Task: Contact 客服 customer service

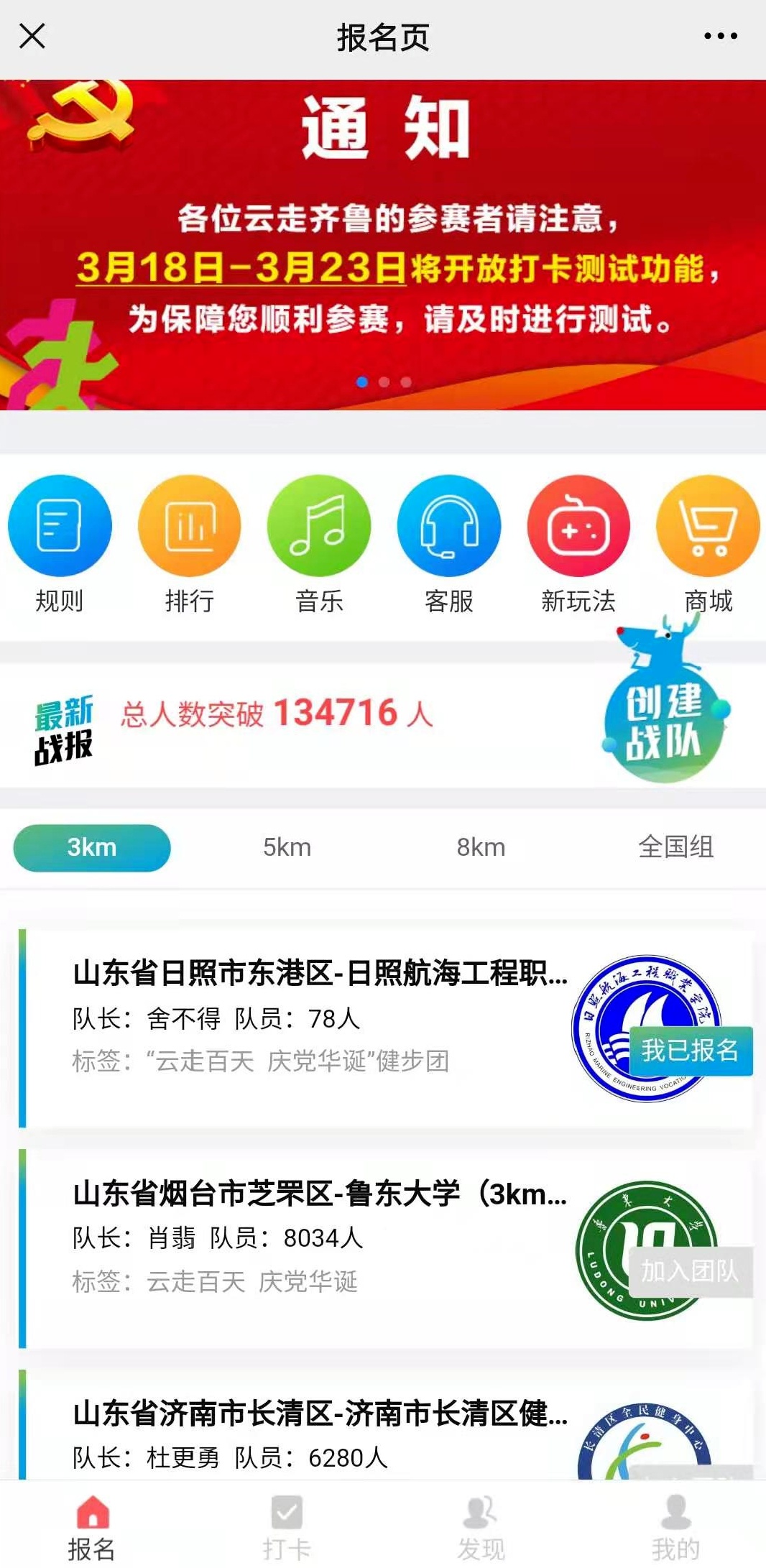Action: pyautogui.click(x=449, y=544)
